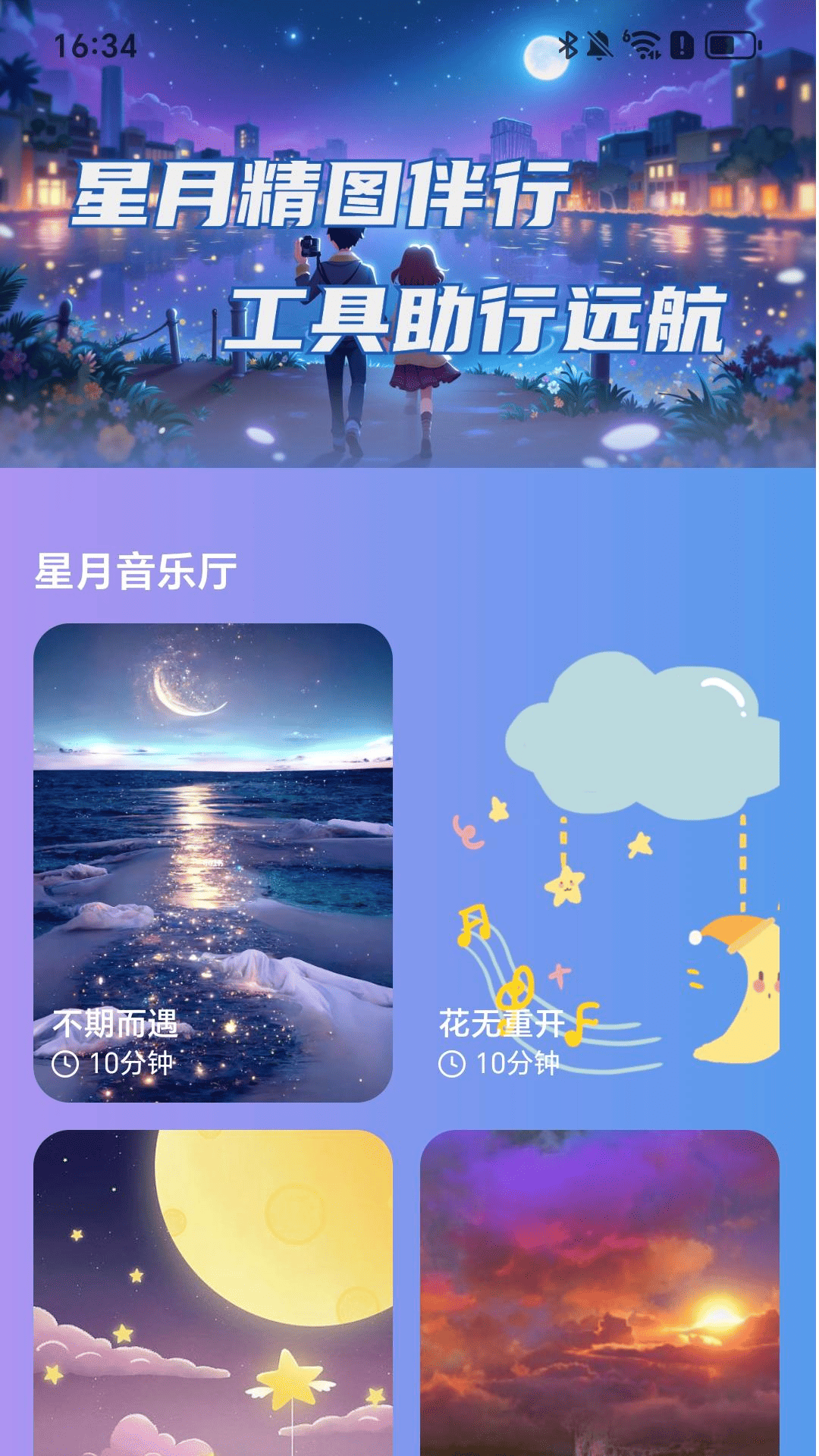
Task: Open the yellow full moon music card
Action: click(x=213, y=1292)
